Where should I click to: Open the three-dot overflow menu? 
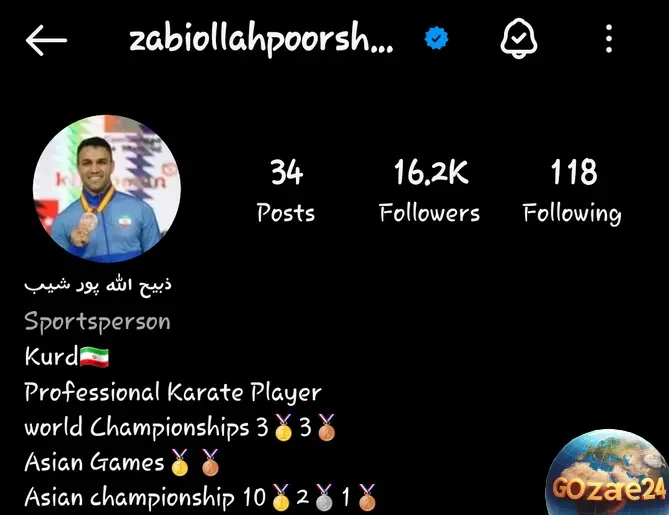609,40
